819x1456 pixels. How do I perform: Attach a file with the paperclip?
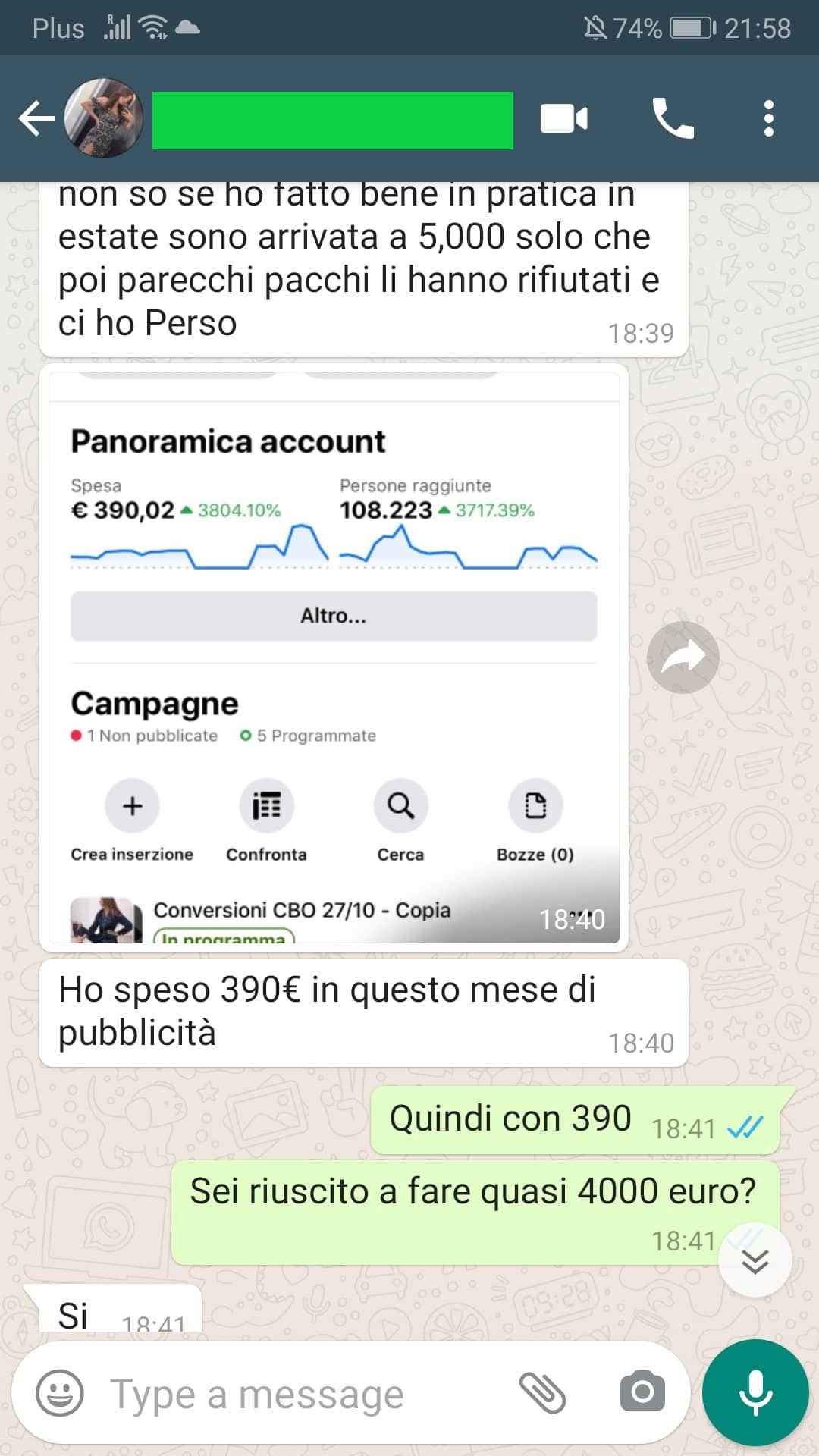[542, 1393]
